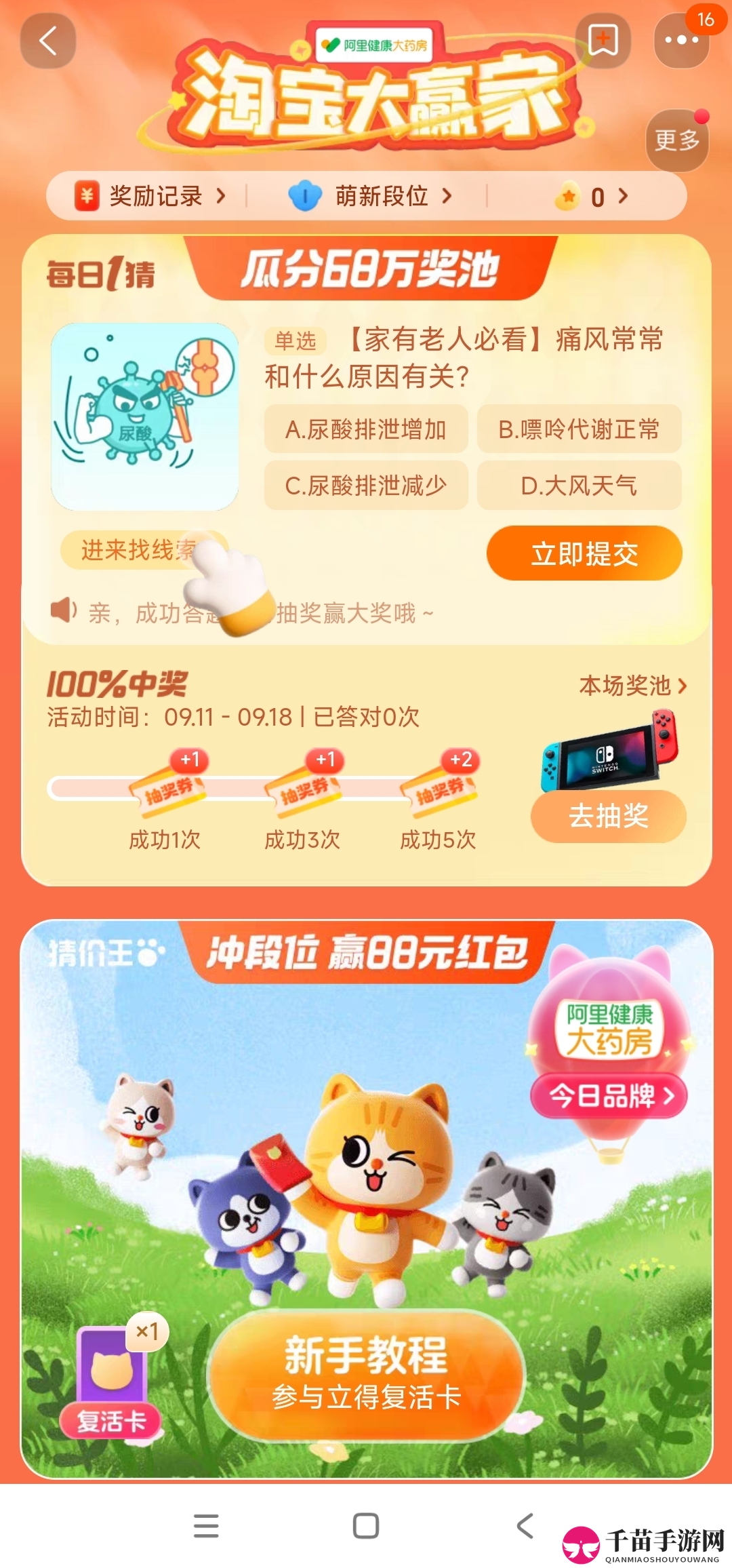Select option D.大风天气
Image resolution: width=732 pixels, height=1568 pixels.
pyautogui.click(x=579, y=486)
